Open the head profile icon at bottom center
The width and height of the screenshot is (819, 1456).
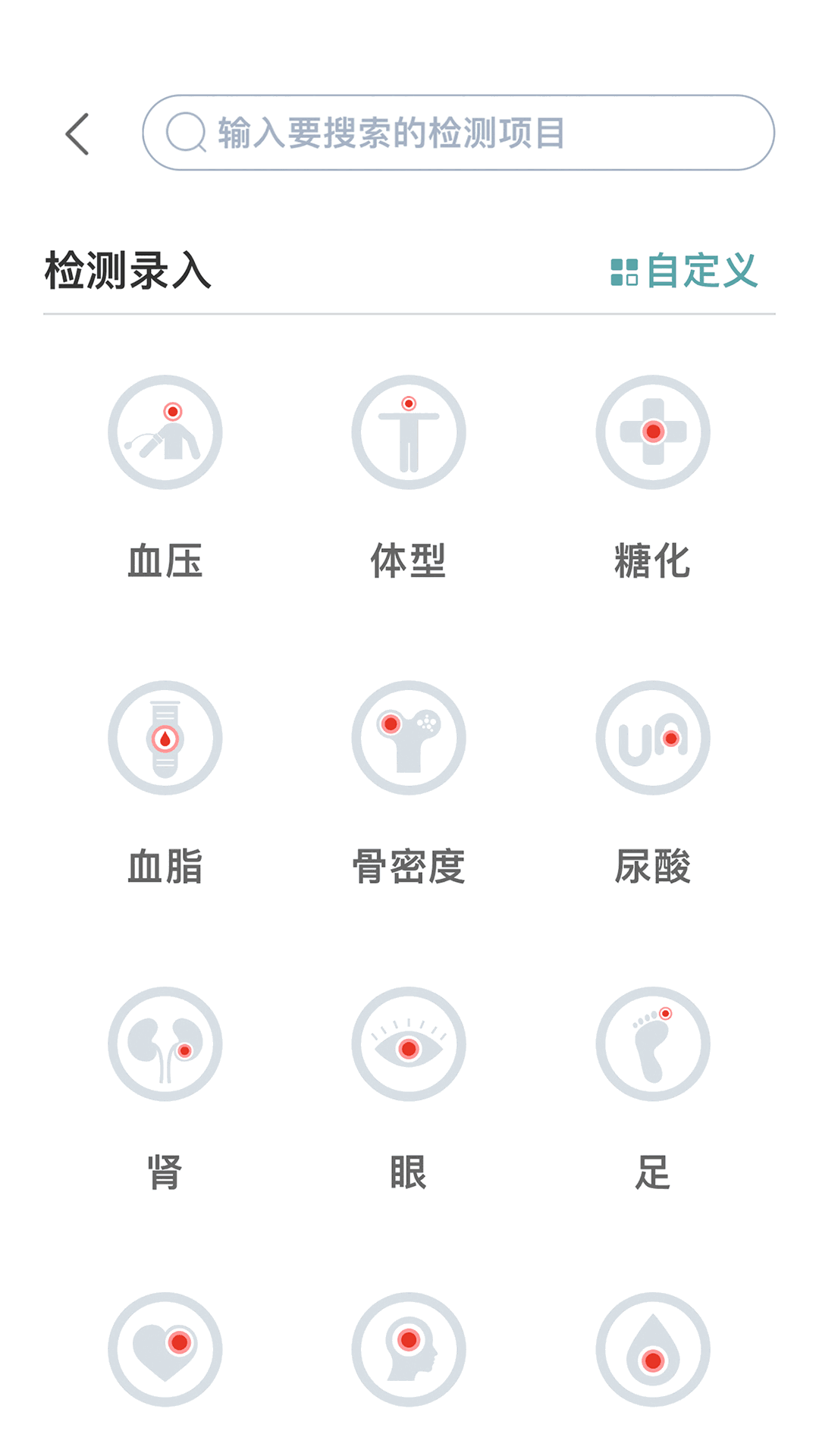(x=409, y=1351)
